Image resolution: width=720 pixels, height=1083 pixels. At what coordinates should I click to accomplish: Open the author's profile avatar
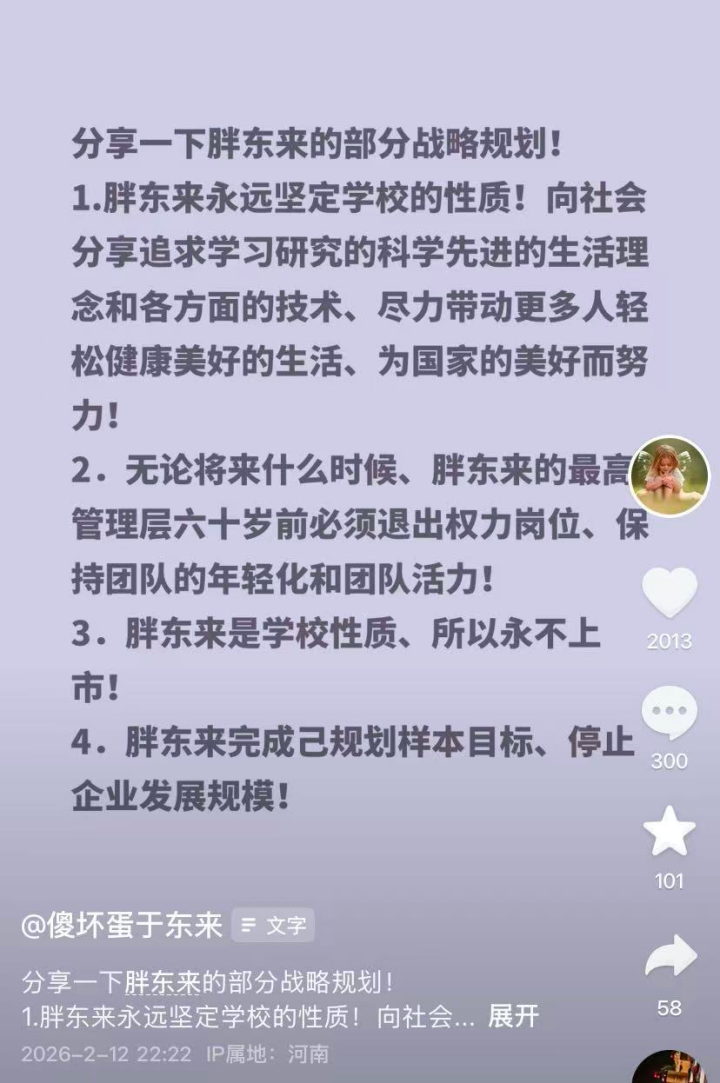tap(669, 476)
